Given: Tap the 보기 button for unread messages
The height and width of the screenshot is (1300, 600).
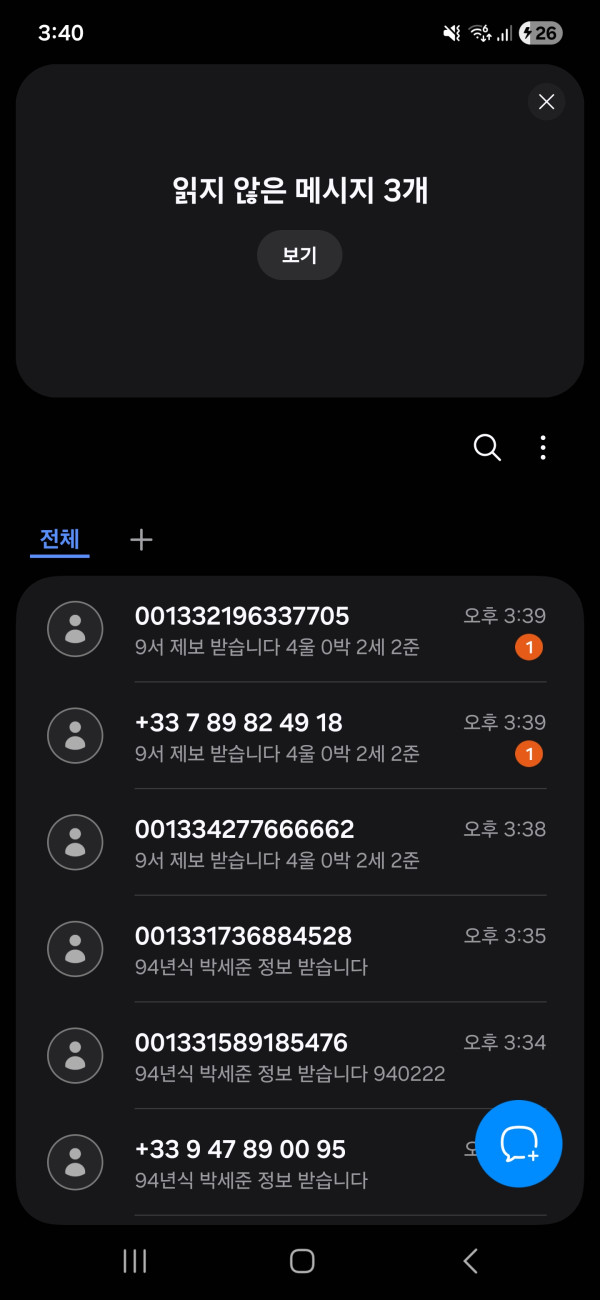Looking at the screenshot, I should pyautogui.click(x=299, y=255).
